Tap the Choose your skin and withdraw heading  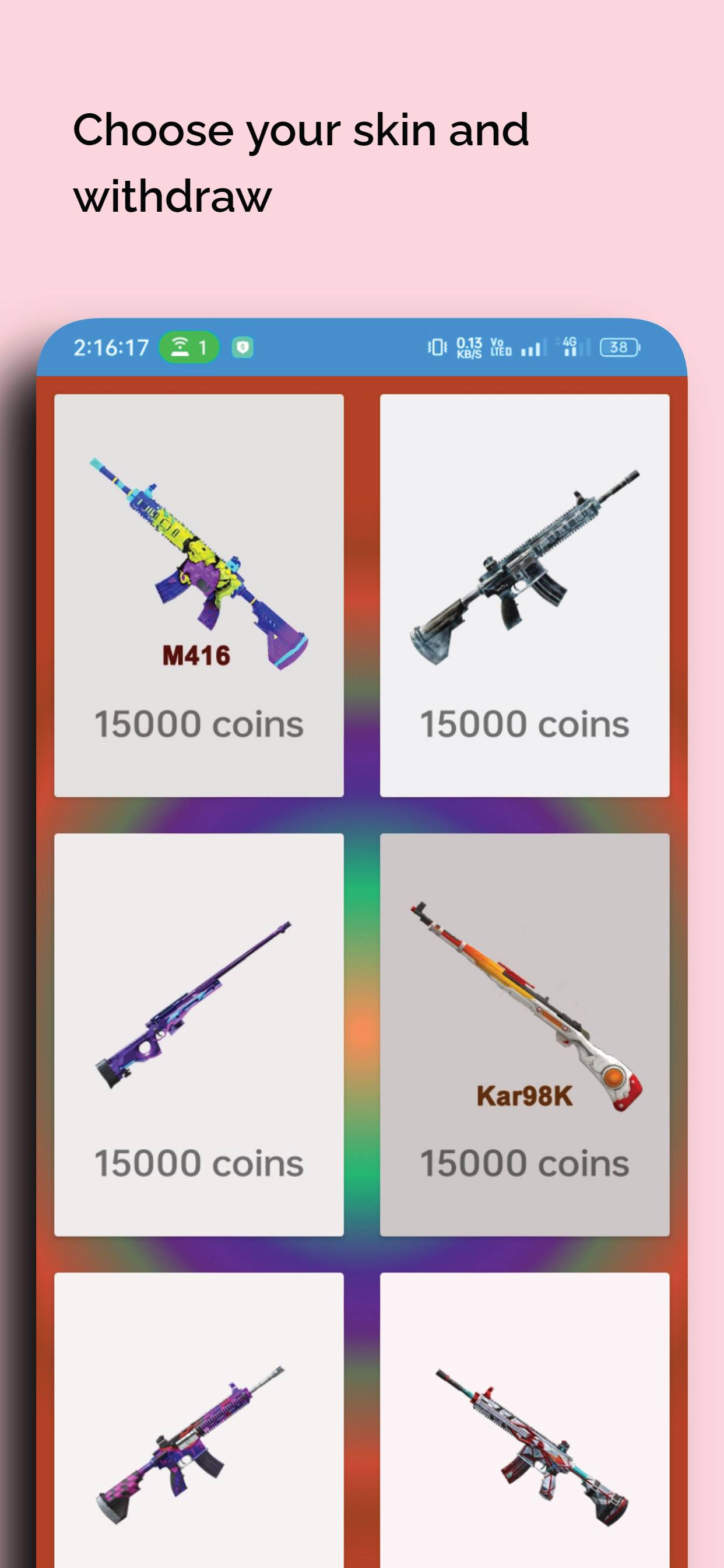301,162
